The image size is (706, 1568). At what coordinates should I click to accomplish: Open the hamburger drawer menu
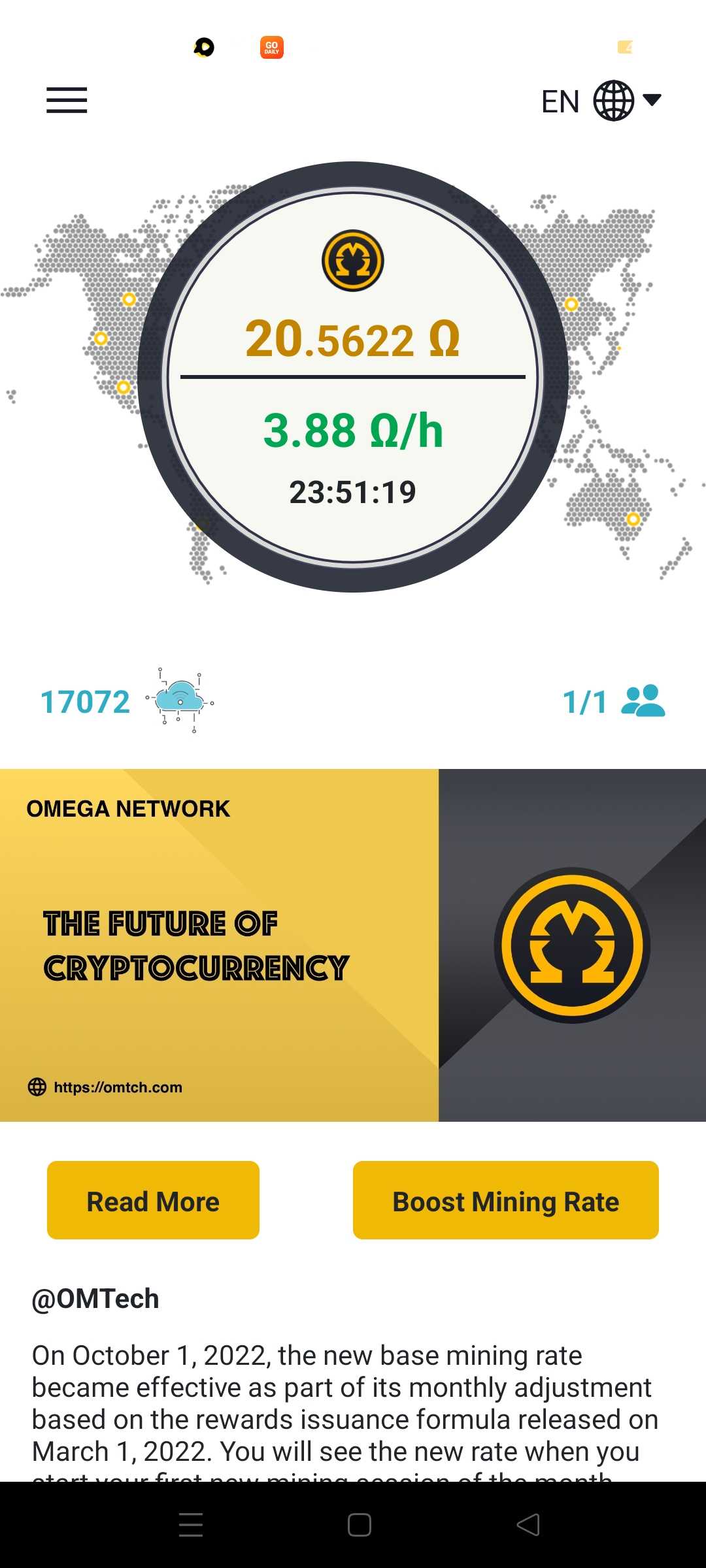point(67,100)
